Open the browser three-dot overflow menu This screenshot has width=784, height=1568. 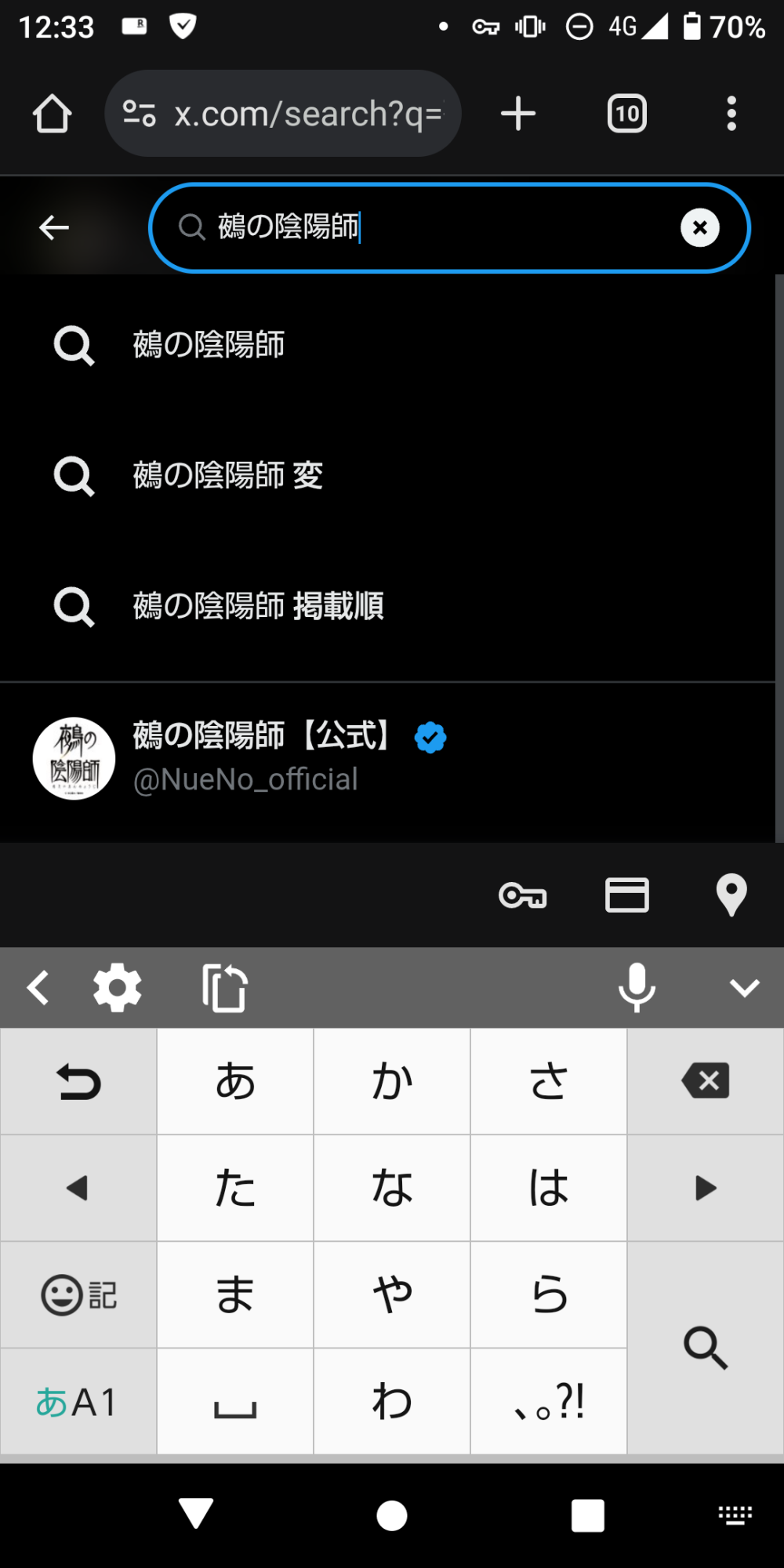coord(731,114)
